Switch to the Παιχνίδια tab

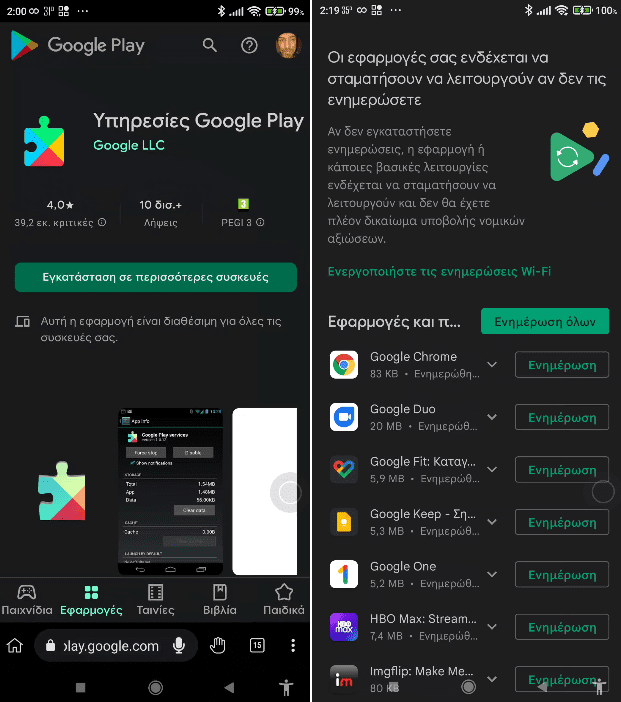(x=27, y=599)
